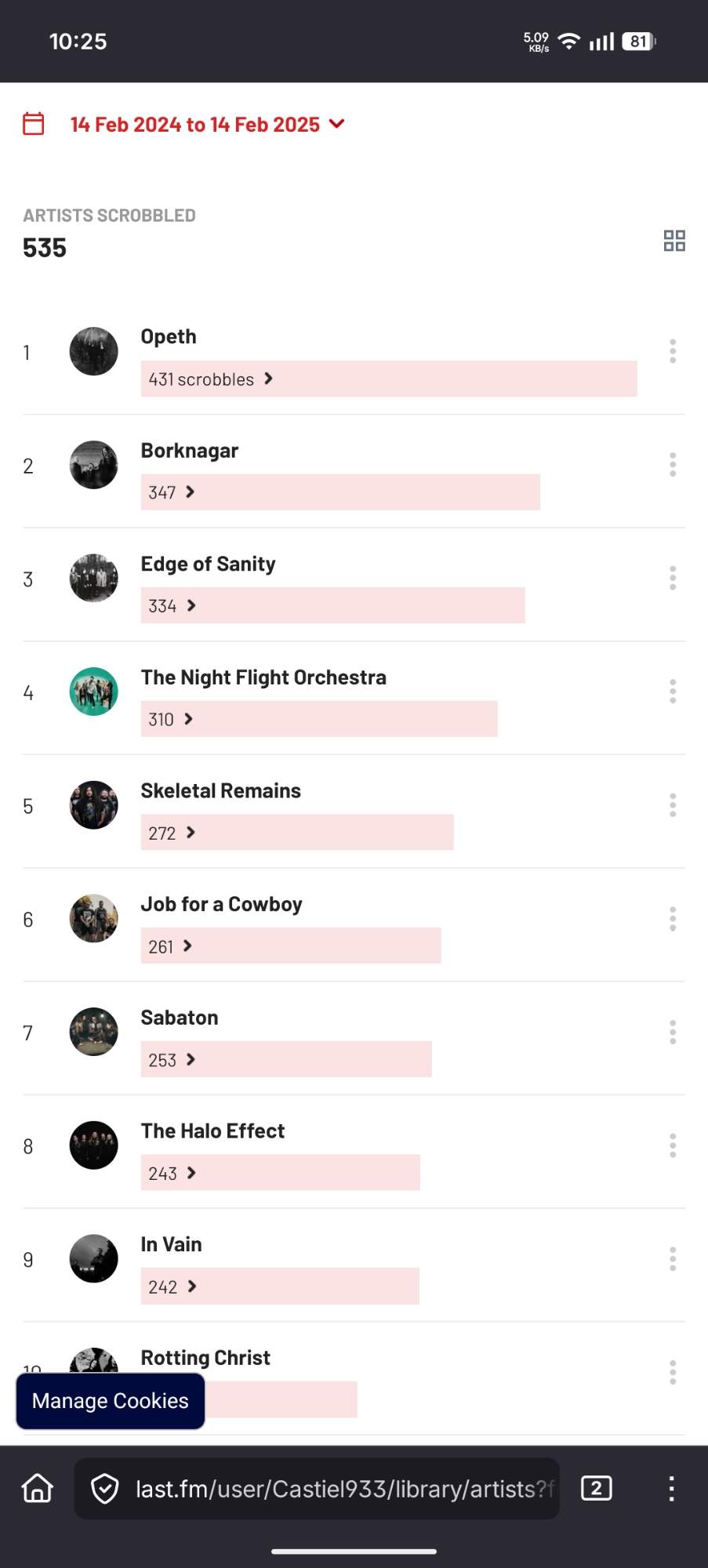
Task: Go to the browser home page
Action: point(38,1488)
